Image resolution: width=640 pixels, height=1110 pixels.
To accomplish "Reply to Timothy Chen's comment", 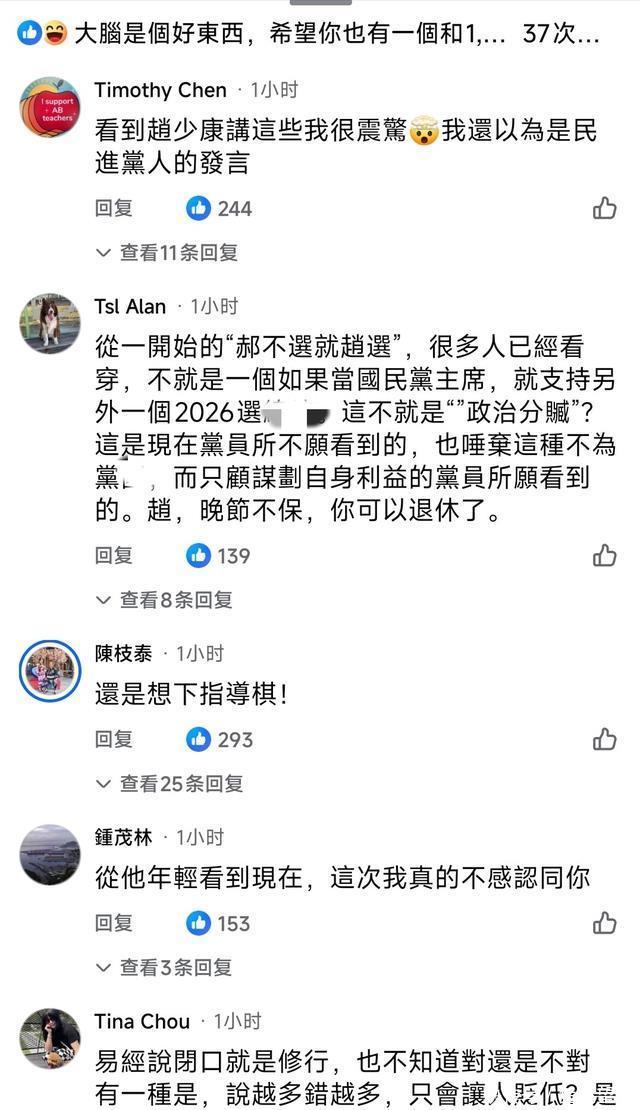I will click(x=114, y=208).
